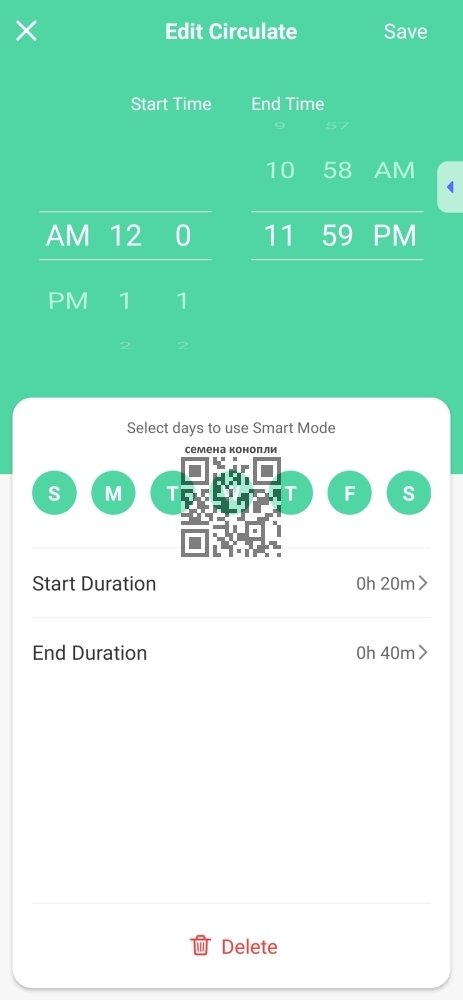This screenshot has width=463, height=1000.
Task: Open the Start Duration setting
Action: point(231,583)
